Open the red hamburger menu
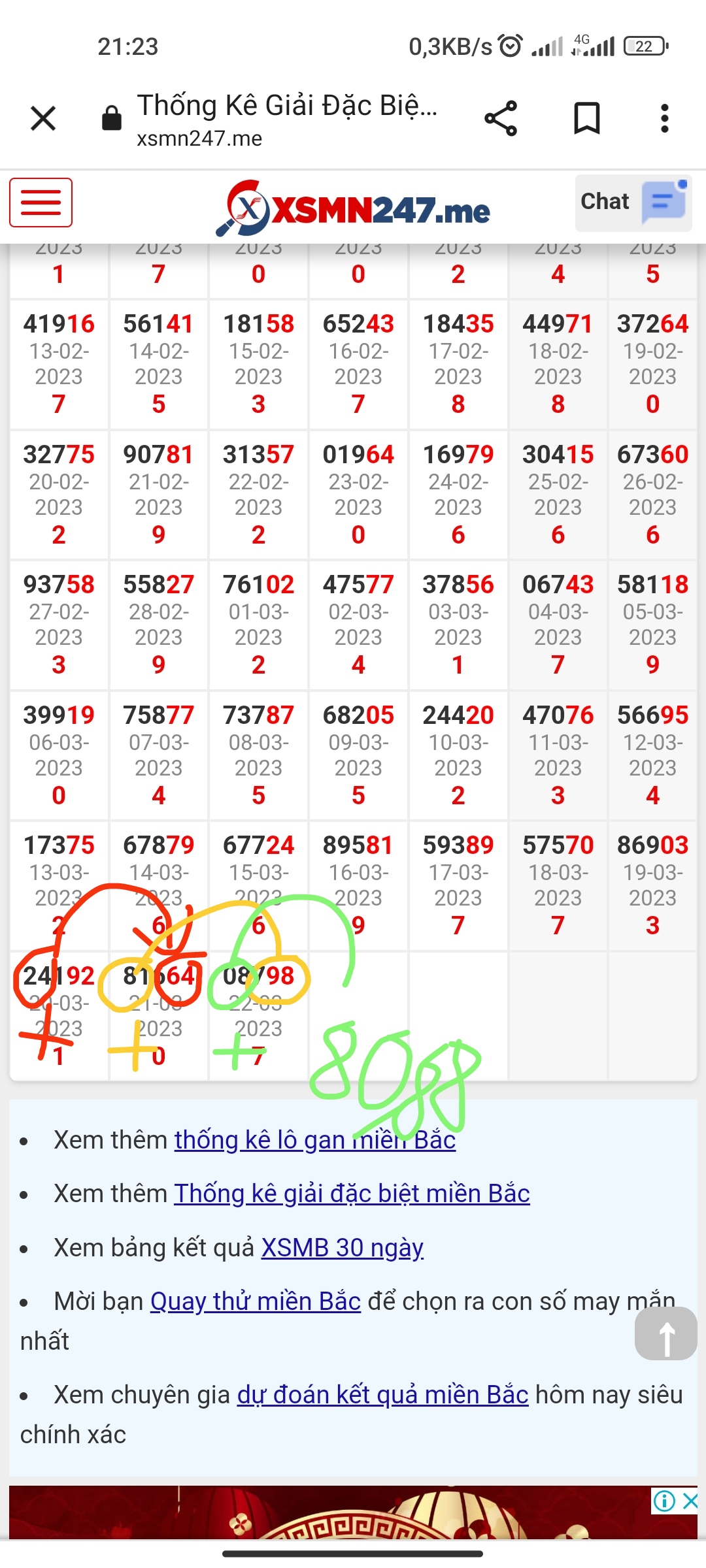 tap(41, 203)
